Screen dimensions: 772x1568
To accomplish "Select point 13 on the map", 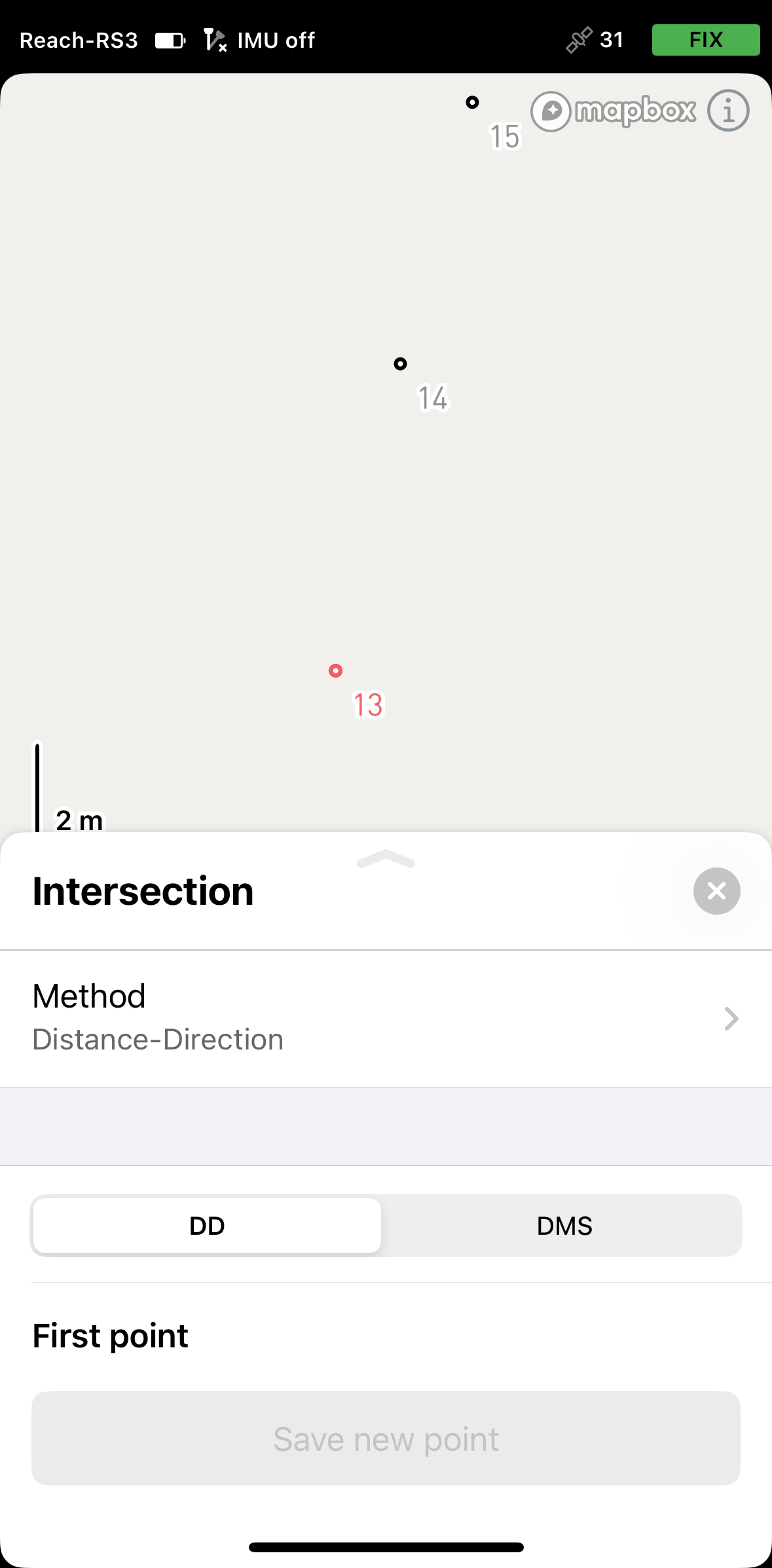I will point(335,670).
